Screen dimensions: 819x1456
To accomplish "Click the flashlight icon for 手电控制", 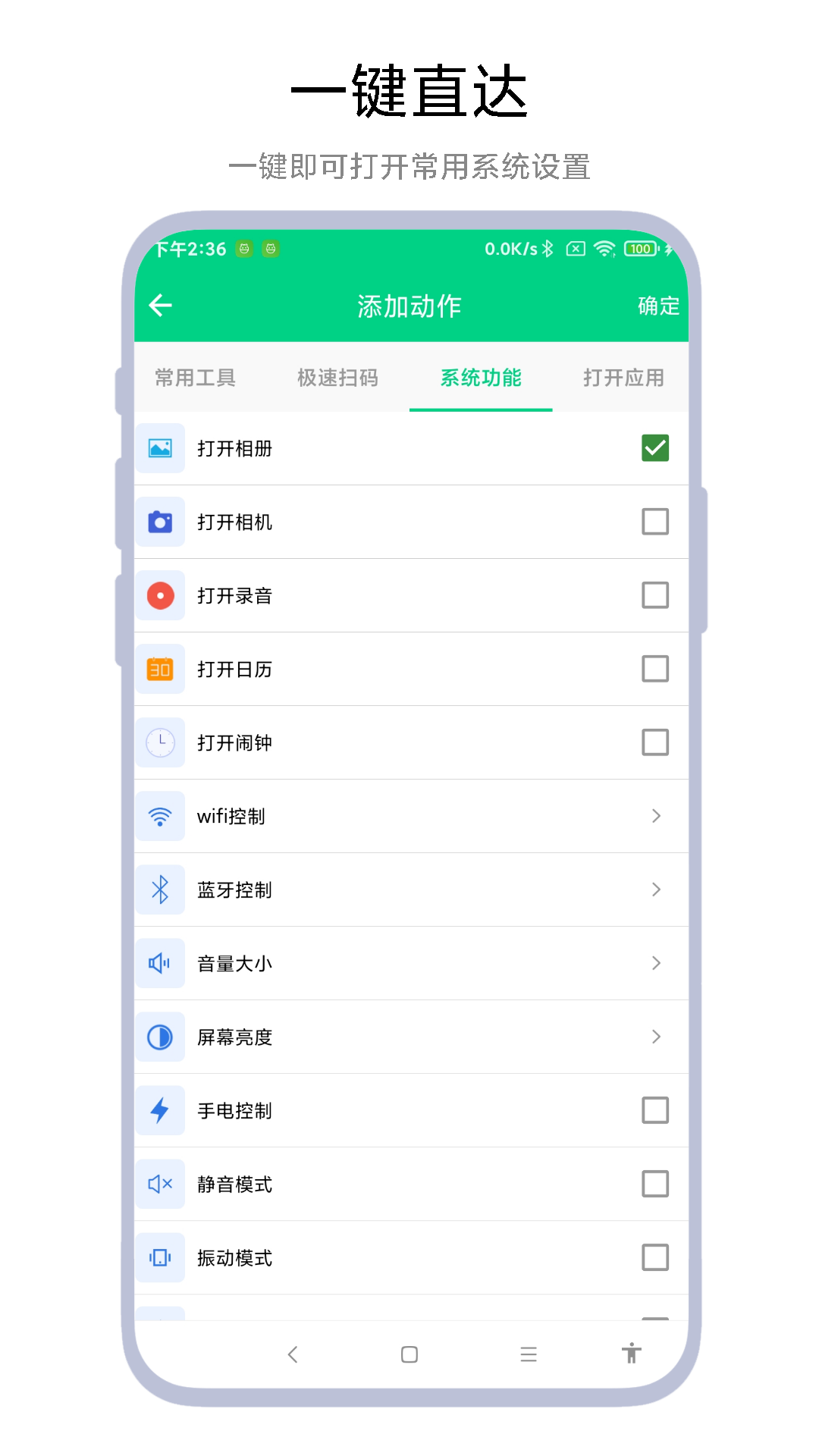I will click(160, 1110).
